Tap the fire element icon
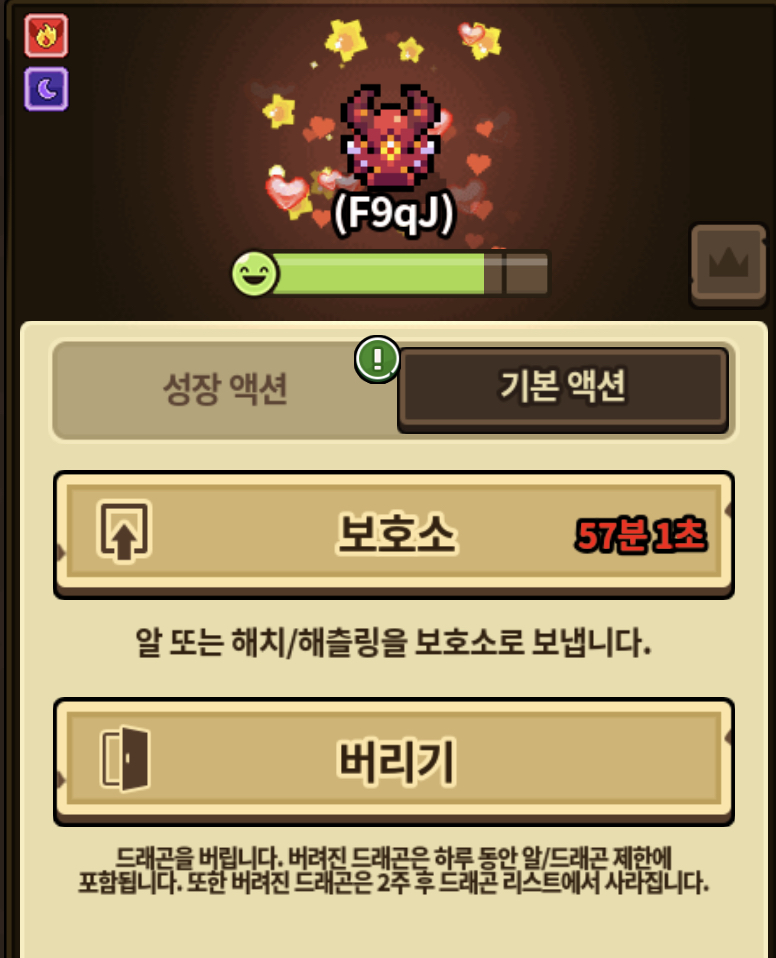The width and height of the screenshot is (776, 958). tap(46, 35)
